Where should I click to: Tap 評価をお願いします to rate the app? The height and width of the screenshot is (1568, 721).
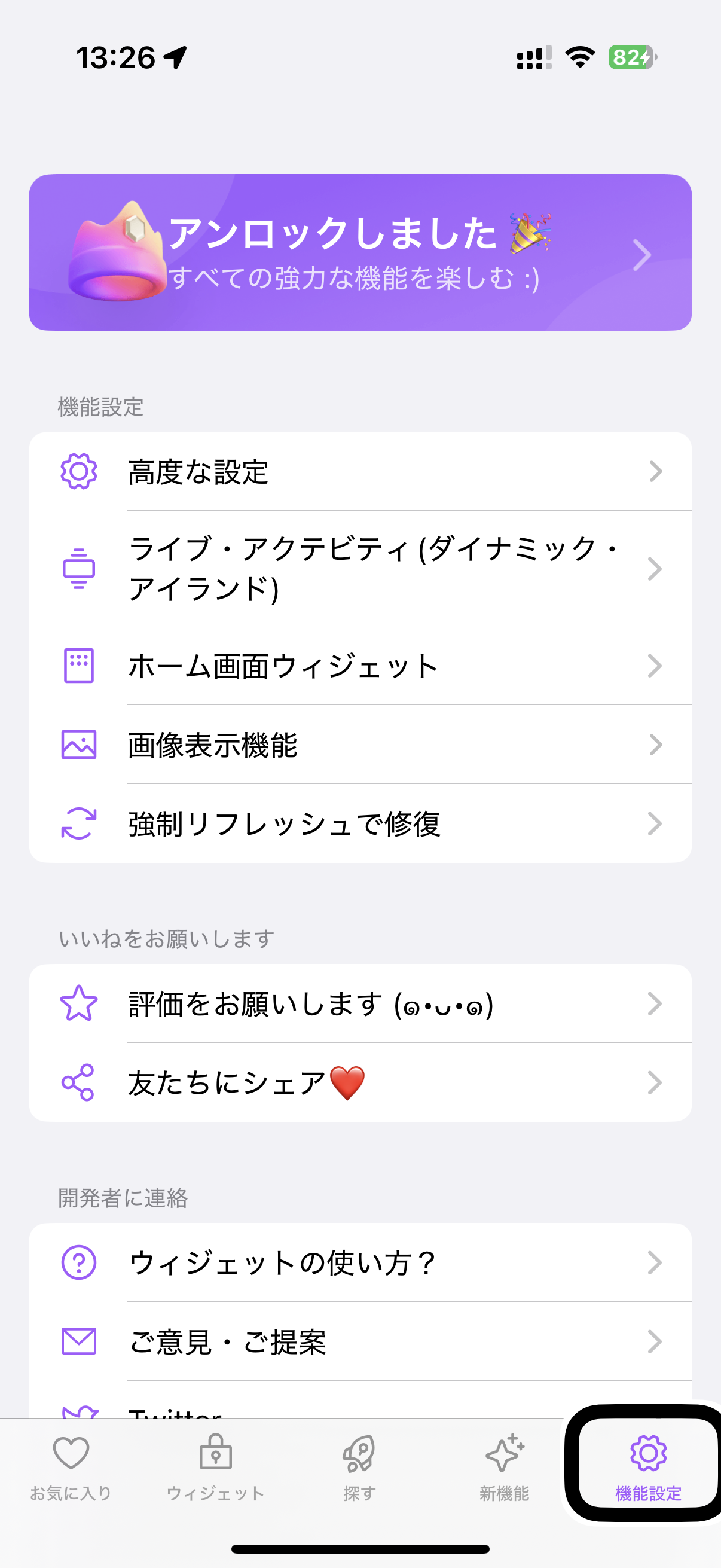[x=360, y=1003]
